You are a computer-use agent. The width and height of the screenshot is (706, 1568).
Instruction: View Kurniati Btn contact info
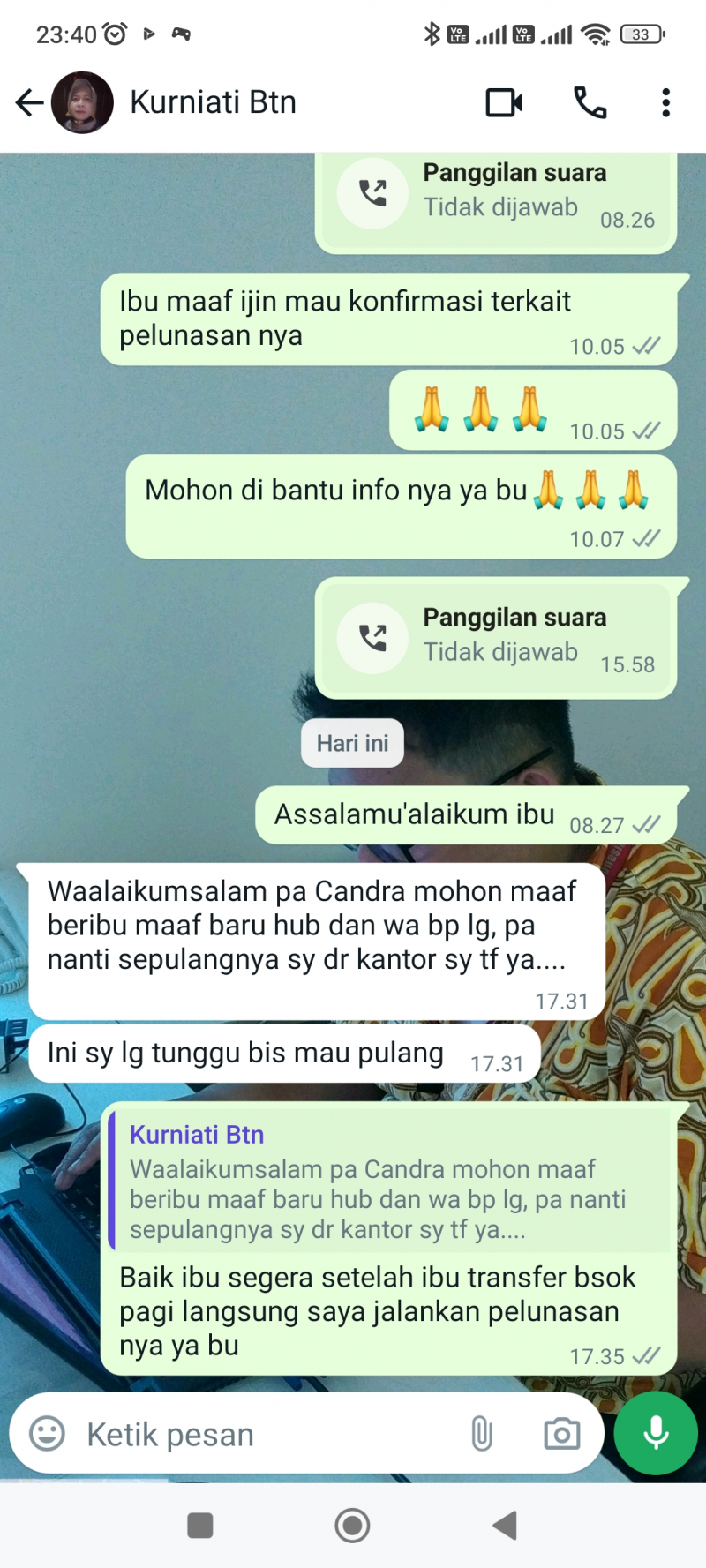[213, 102]
